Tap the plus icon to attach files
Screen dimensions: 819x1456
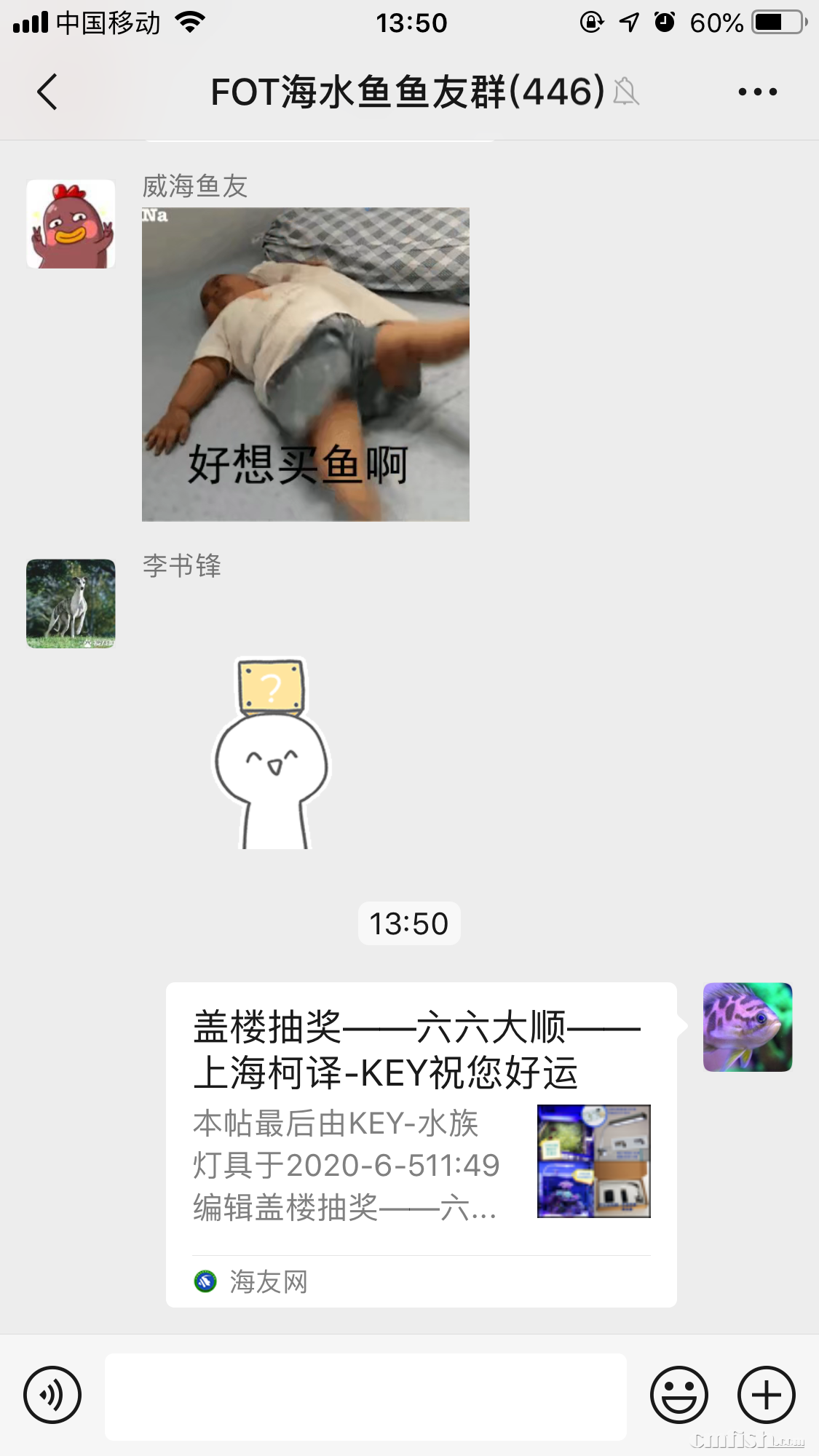tap(766, 1395)
